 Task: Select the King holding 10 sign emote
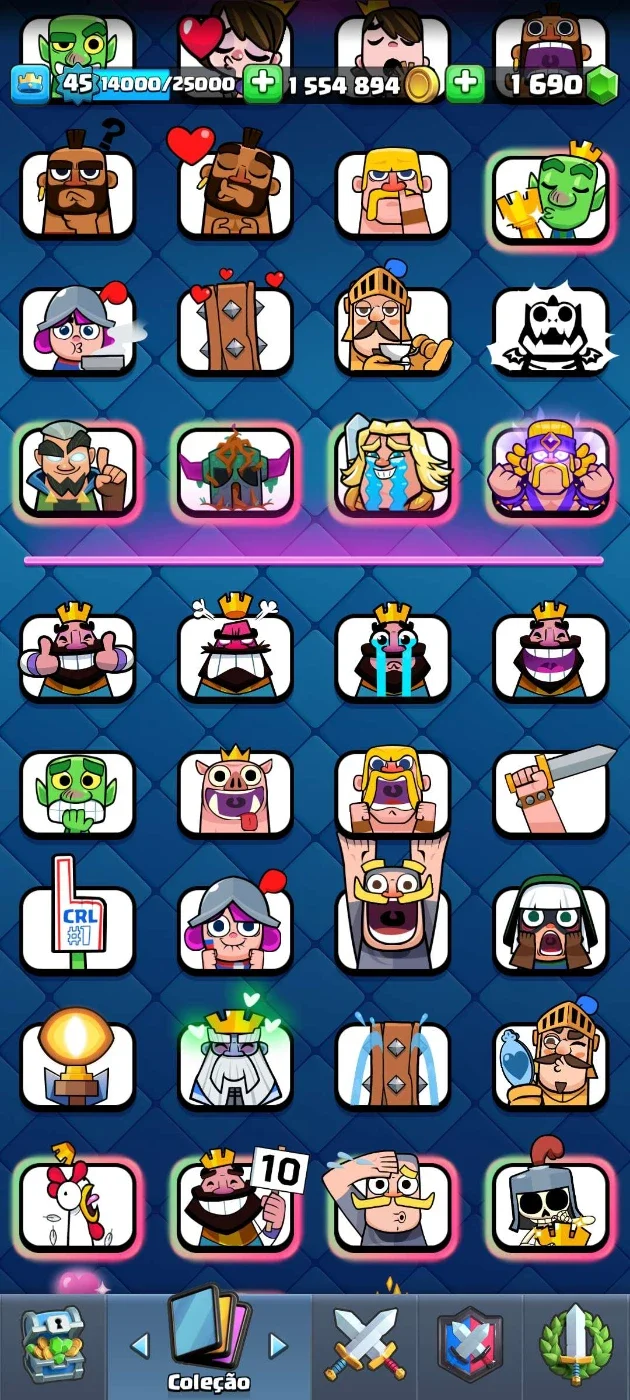(x=236, y=1198)
